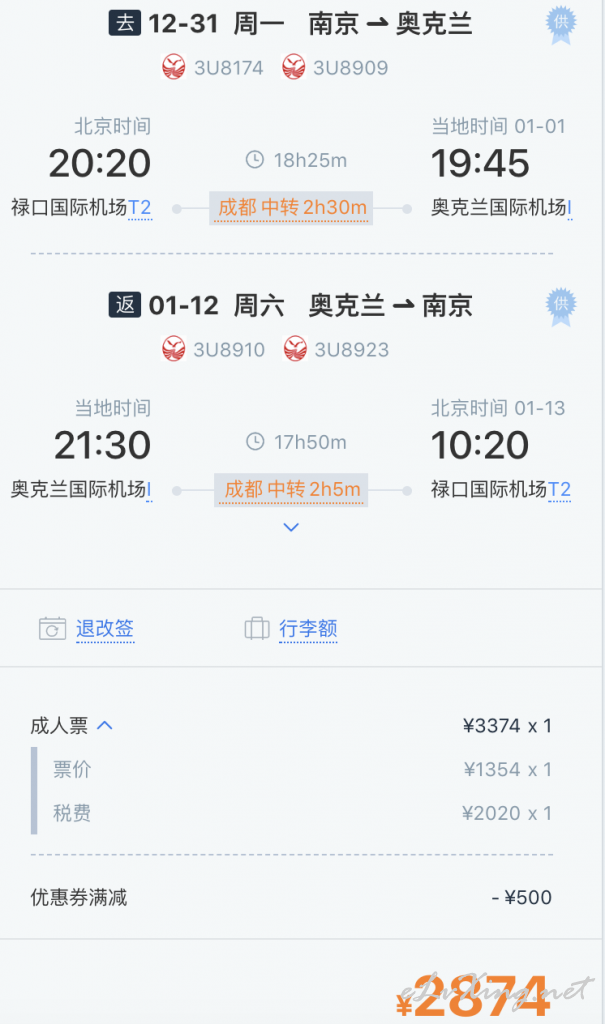This screenshot has width=605, height=1024.
Task: Collapse the 成人票 price breakdown
Action: (105, 725)
